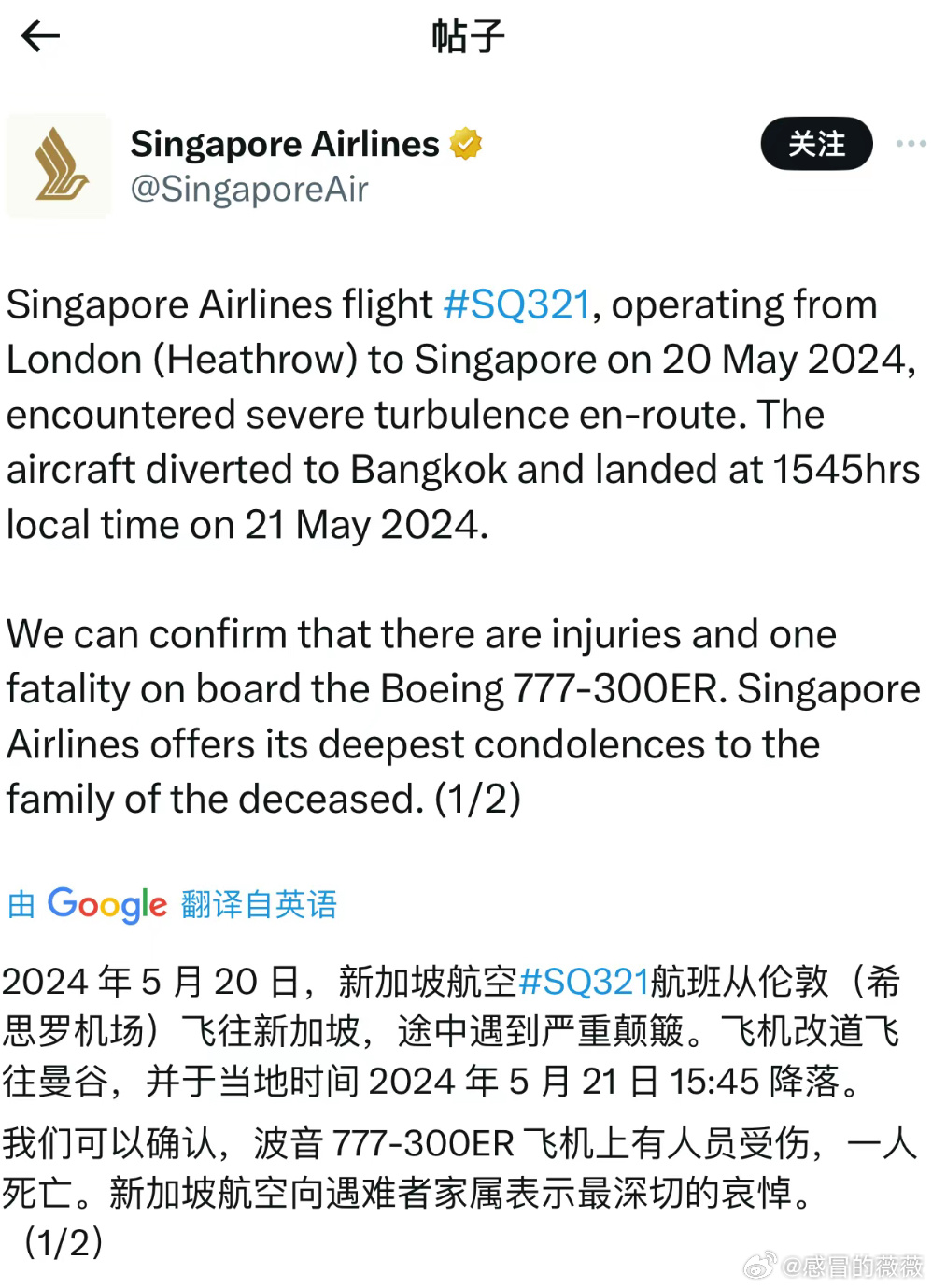Open the @SingaporeAir account handle
Image resolution: width=932 pixels, height=1288 pixels.
point(249,190)
